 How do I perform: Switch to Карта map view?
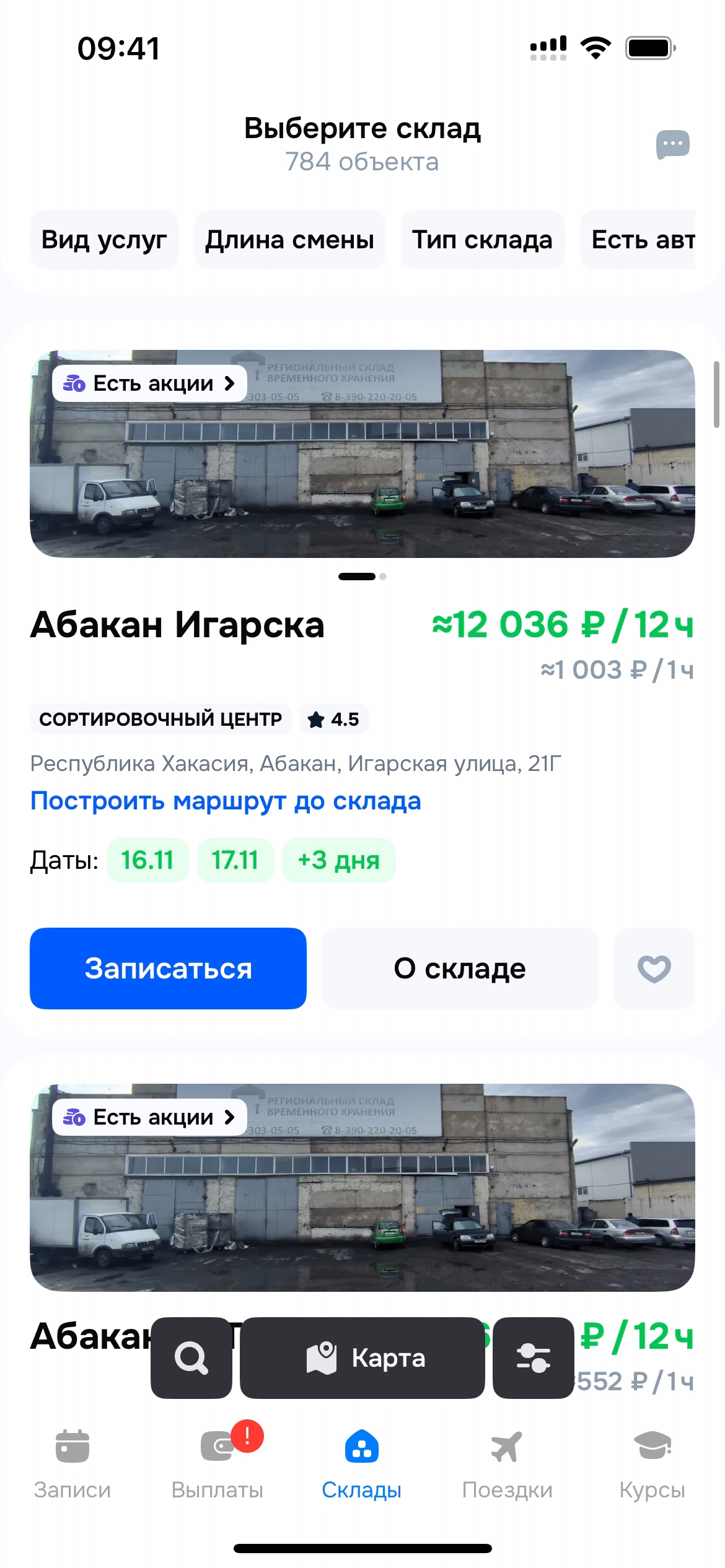coord(362,1357)
